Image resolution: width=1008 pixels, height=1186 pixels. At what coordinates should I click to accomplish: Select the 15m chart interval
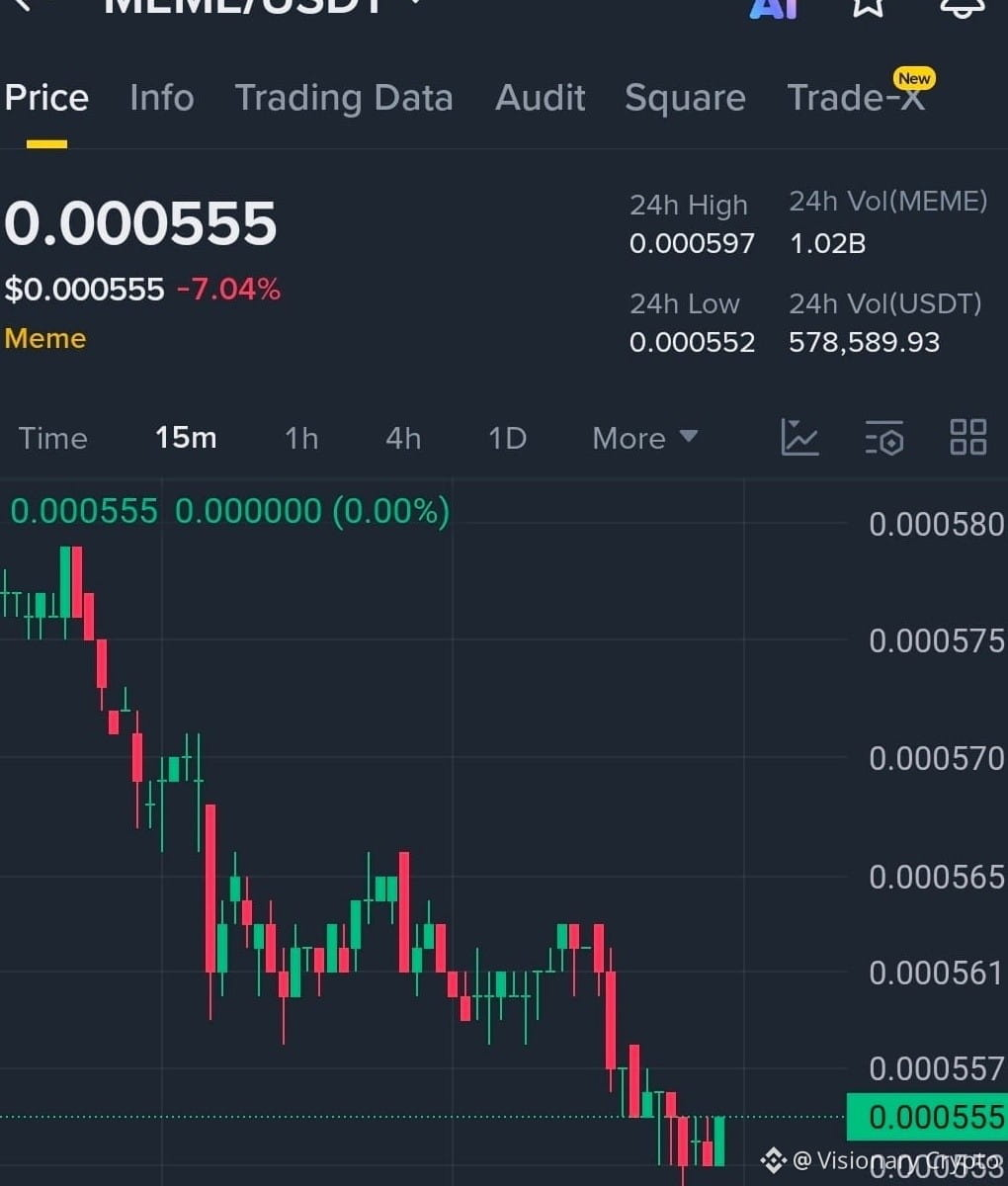(186, 438)
